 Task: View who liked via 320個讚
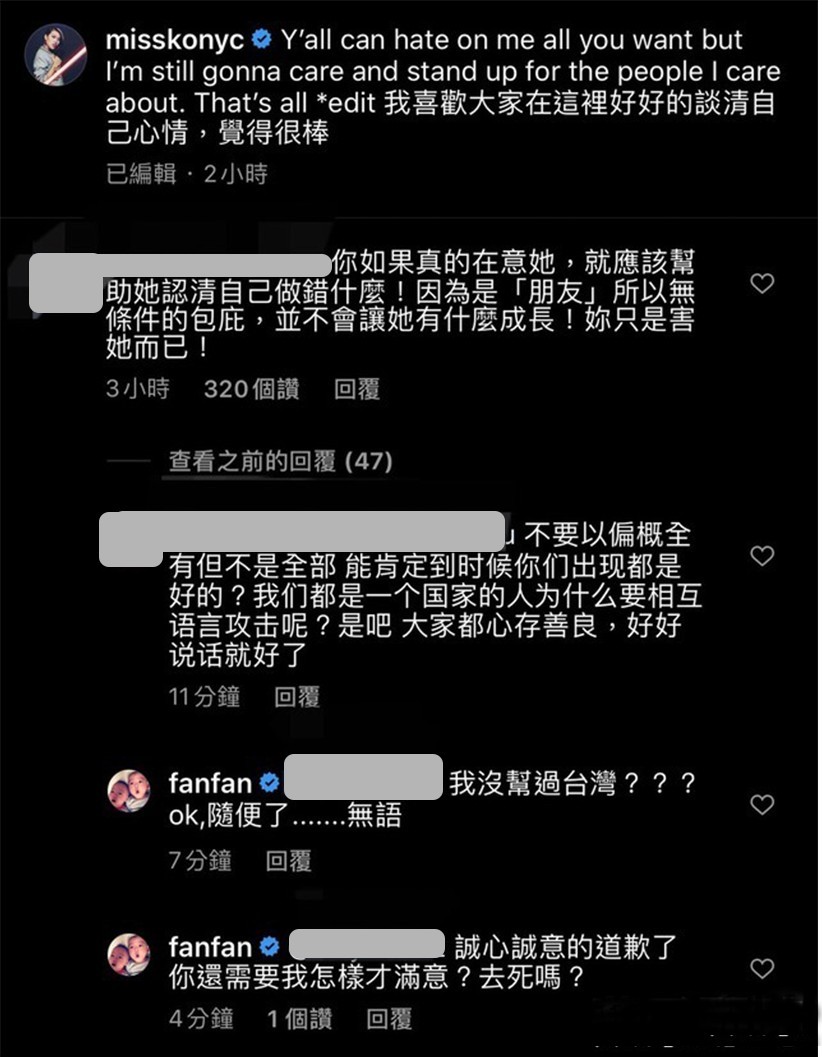point(251,389)
